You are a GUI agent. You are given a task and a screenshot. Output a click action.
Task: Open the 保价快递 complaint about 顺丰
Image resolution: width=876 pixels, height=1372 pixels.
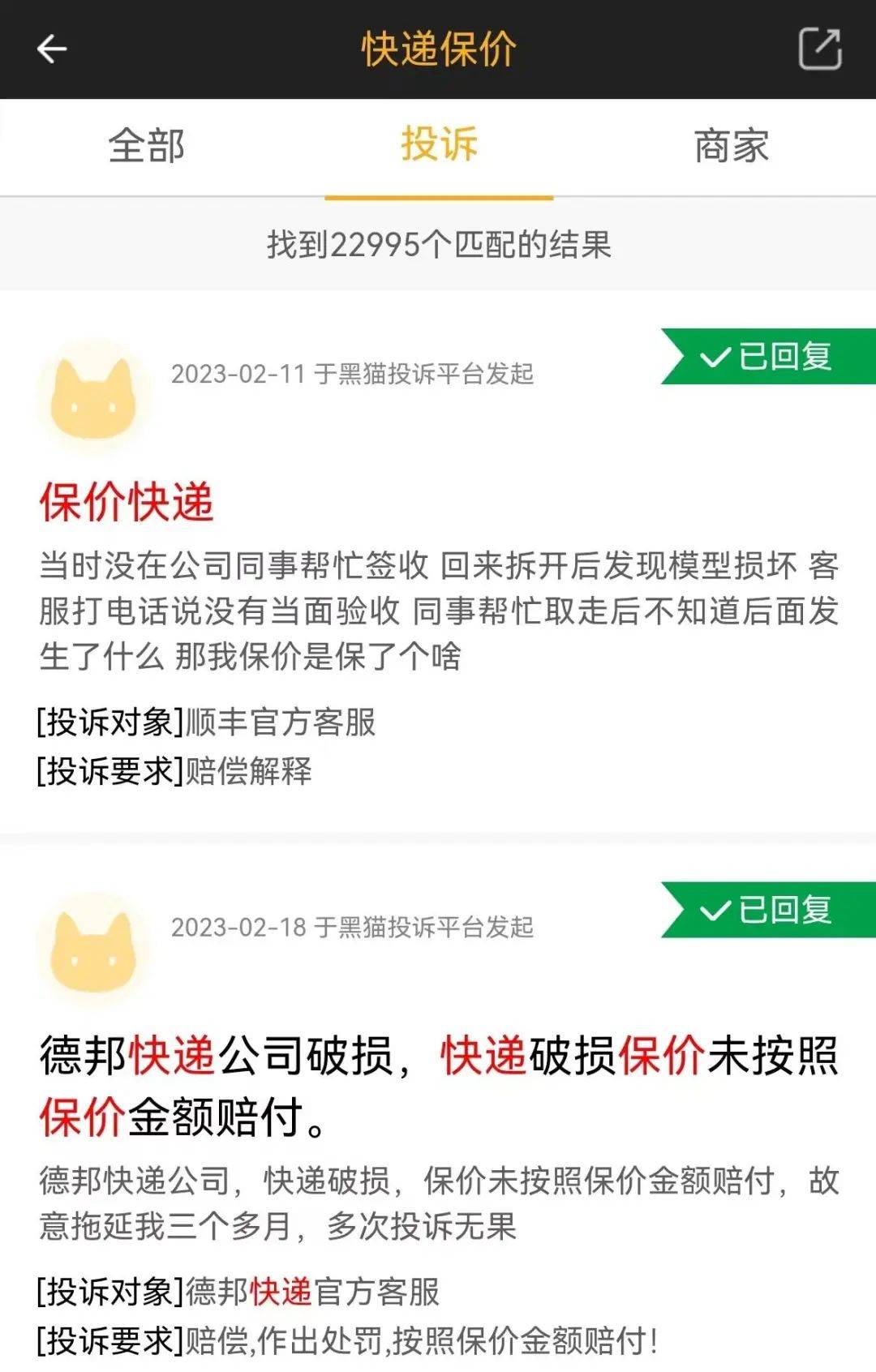tap(127, 501)
